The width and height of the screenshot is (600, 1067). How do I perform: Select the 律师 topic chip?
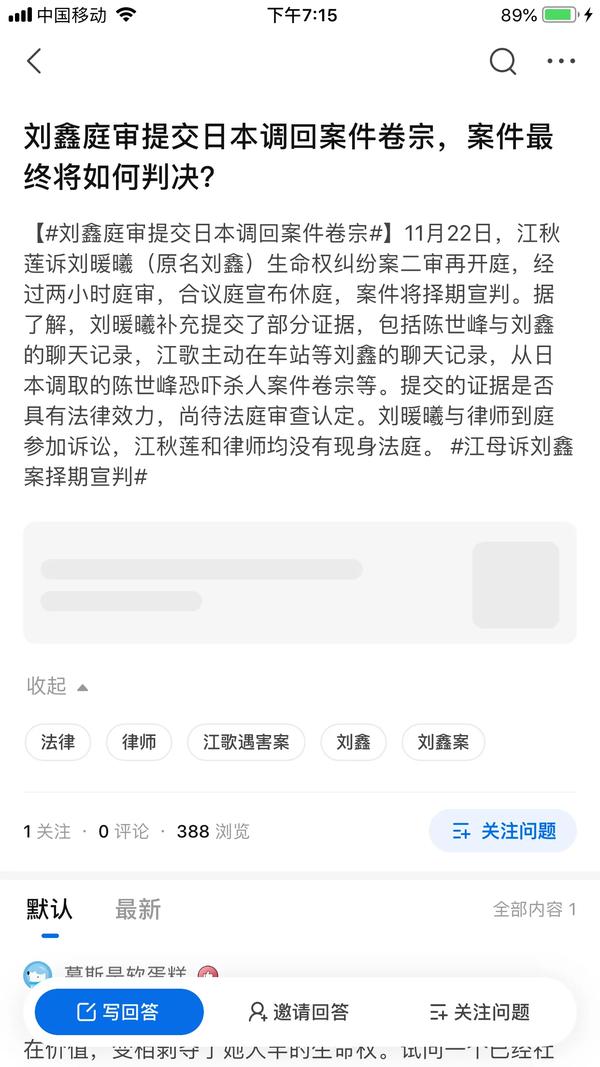138,743
